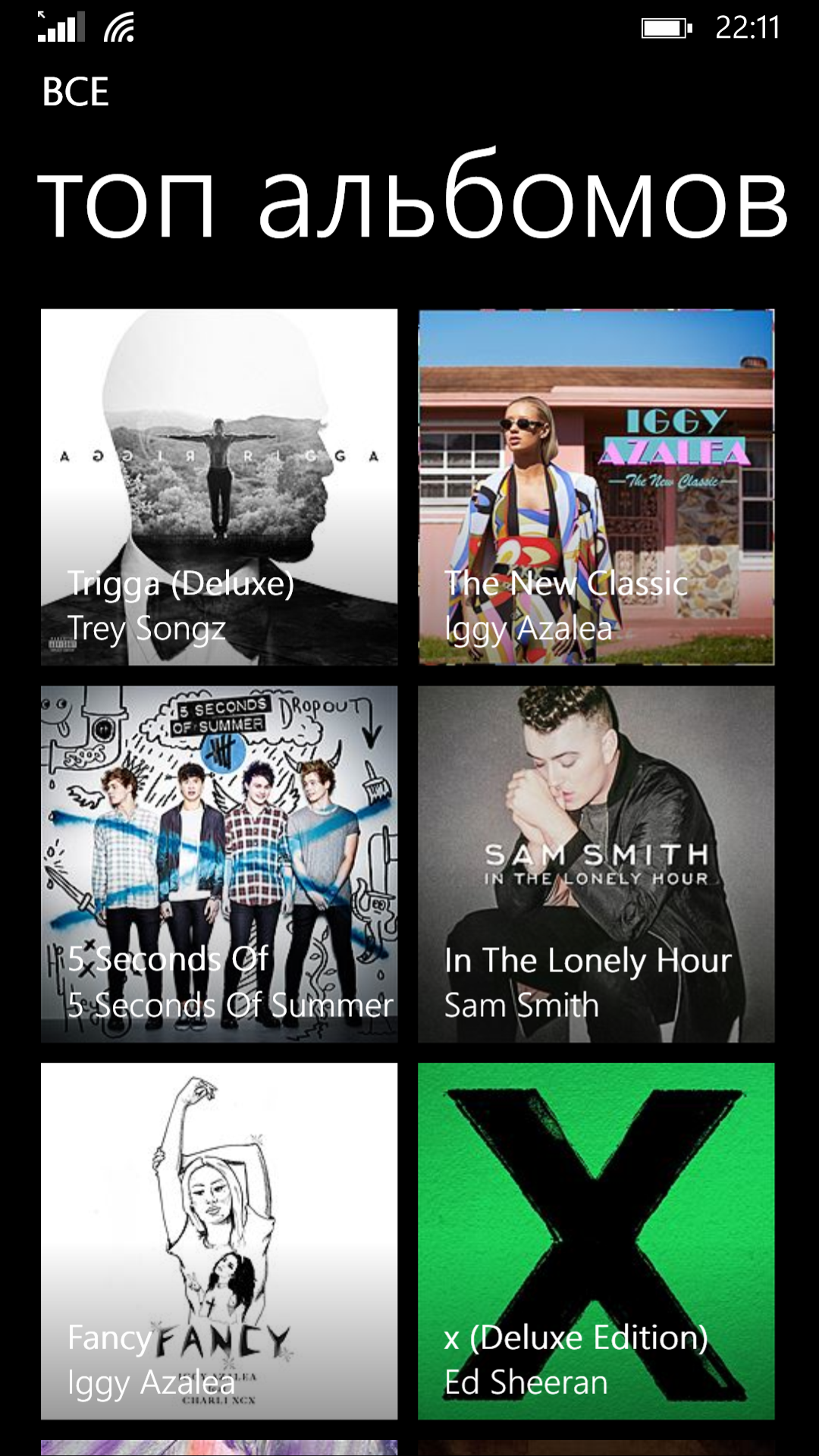Open In The Lonely Hour by Sam Smith
819x1456 pixels.
coord(596,864)
